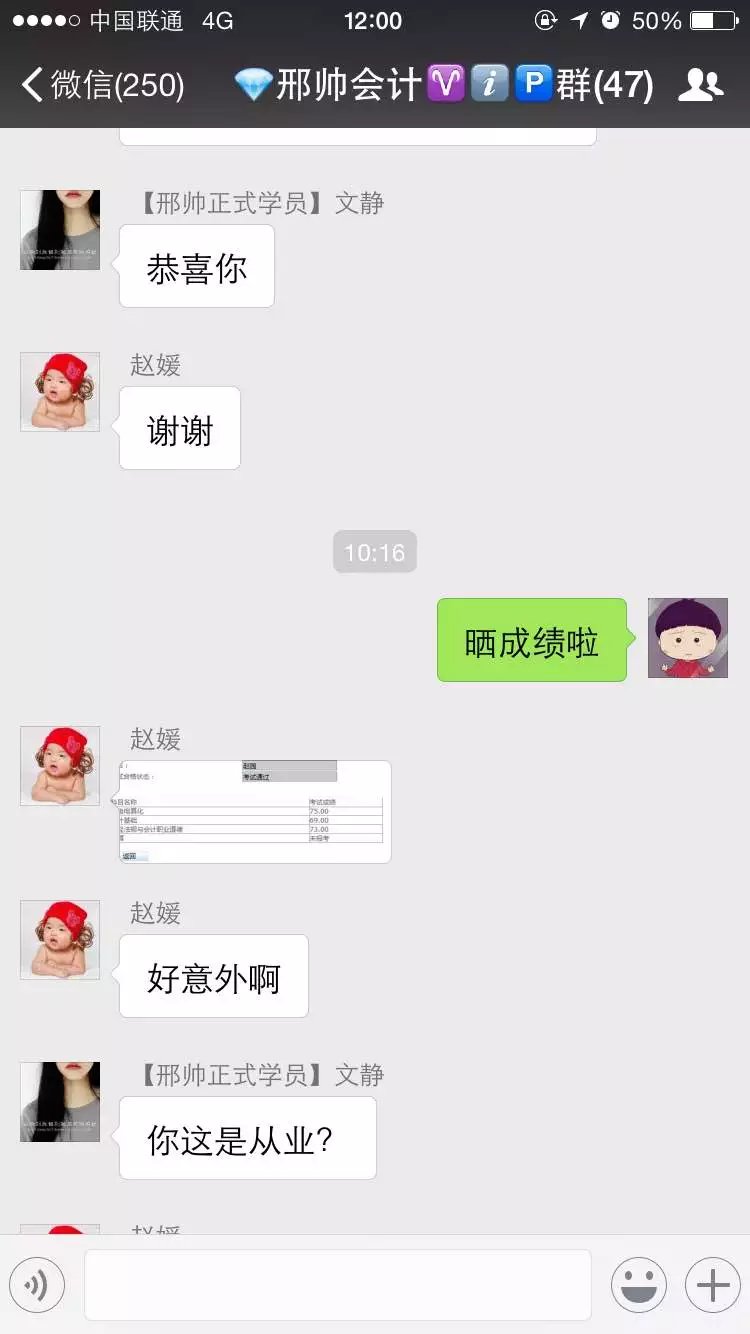Switch to voice message input
This screenshot has width=750, height=1334.
37,1285
